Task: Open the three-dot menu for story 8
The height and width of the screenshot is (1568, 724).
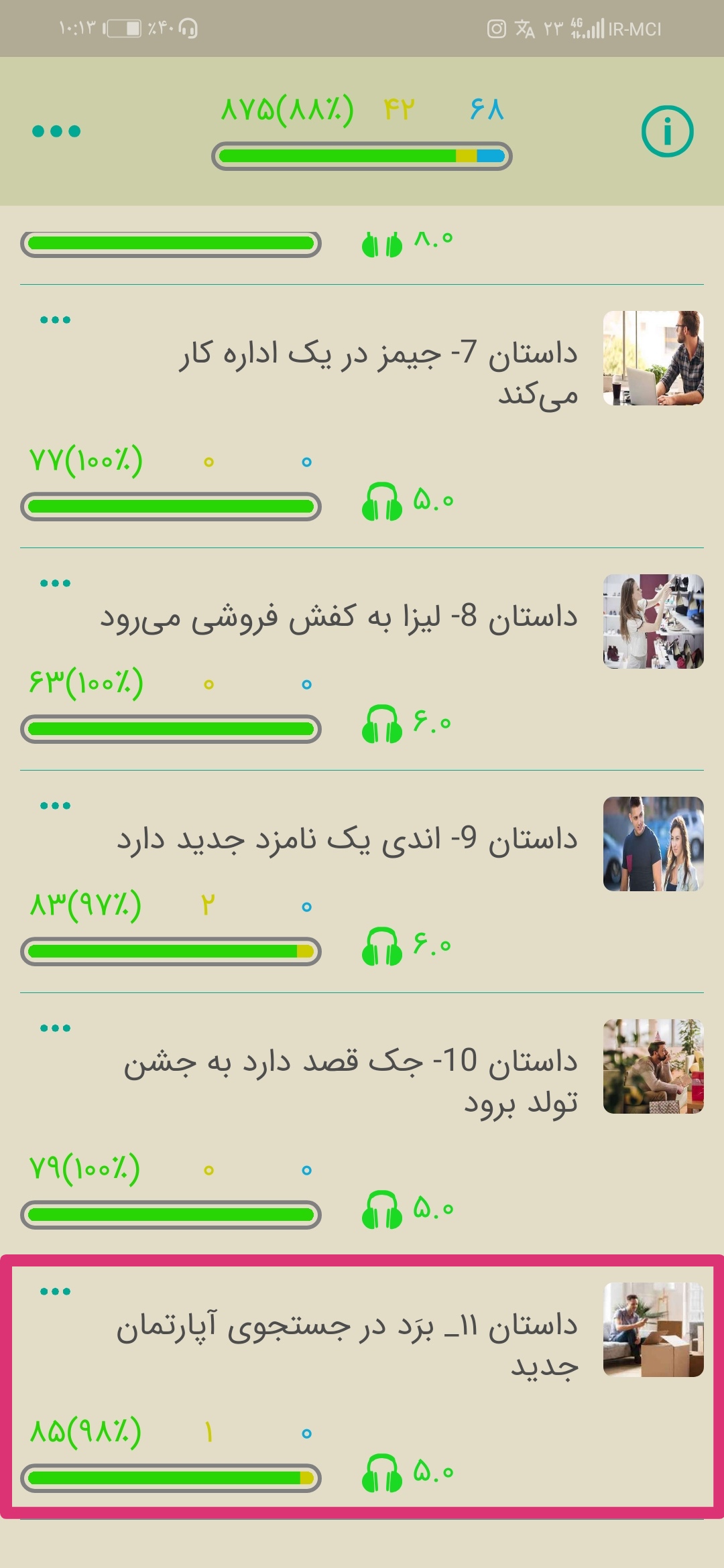Action: coord(55,584)
